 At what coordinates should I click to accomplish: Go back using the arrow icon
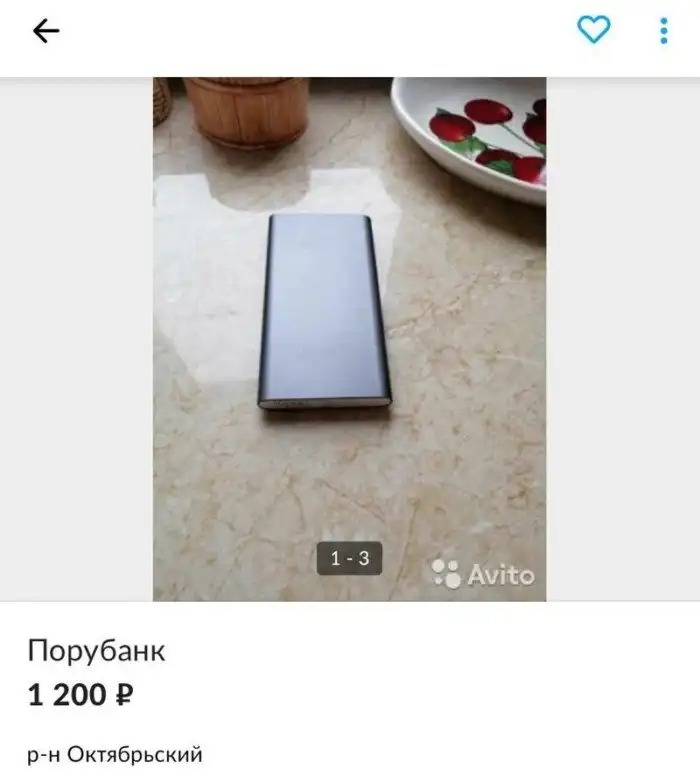point(46,31)
